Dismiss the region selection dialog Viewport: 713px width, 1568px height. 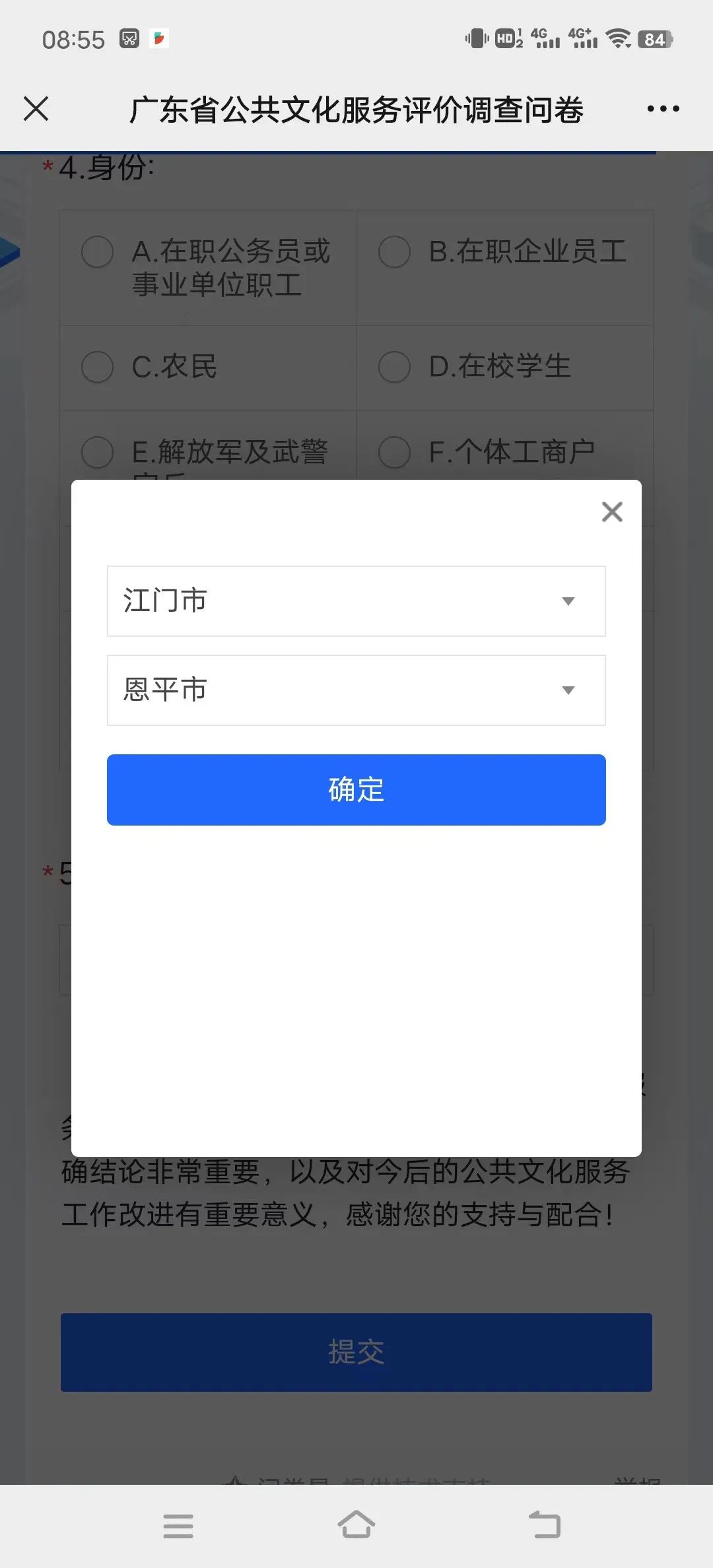point(612,511)
